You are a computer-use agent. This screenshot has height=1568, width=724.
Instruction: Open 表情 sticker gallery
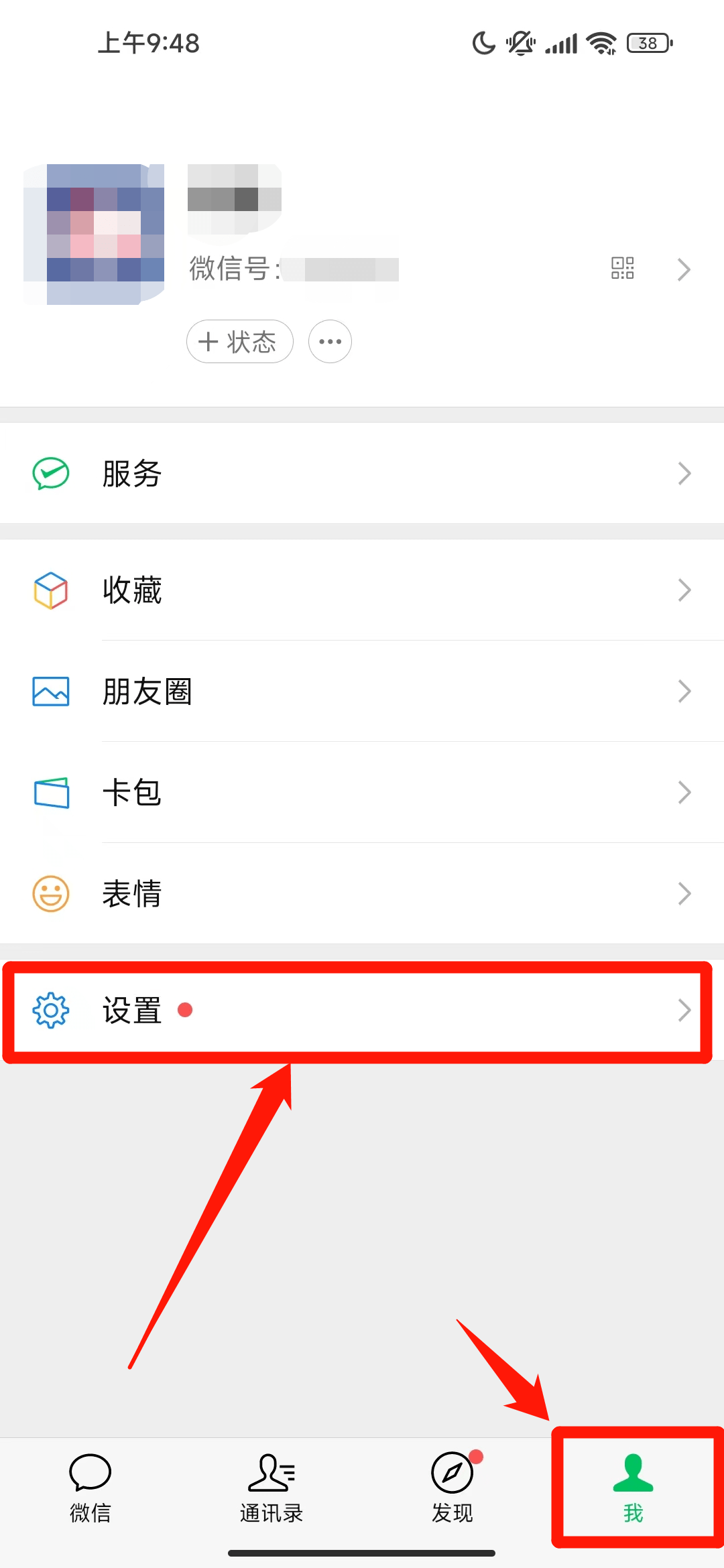click(362, 894)
